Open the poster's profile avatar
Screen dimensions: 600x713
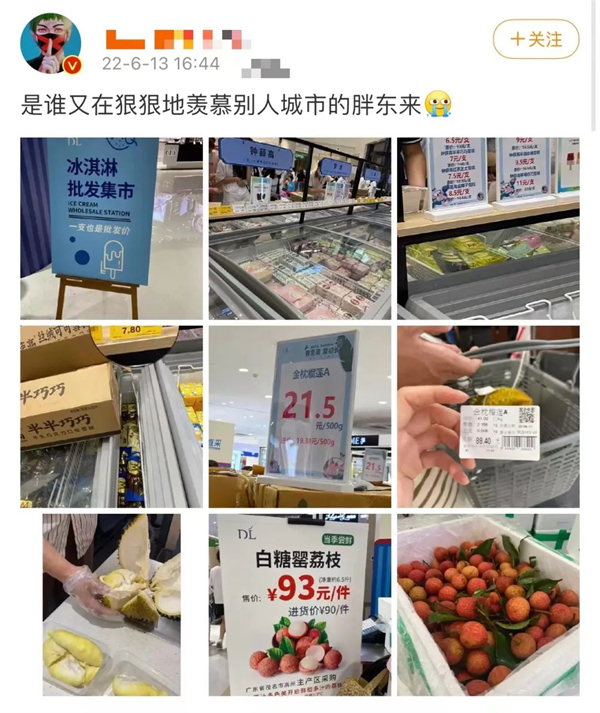[x=51, y=44]
